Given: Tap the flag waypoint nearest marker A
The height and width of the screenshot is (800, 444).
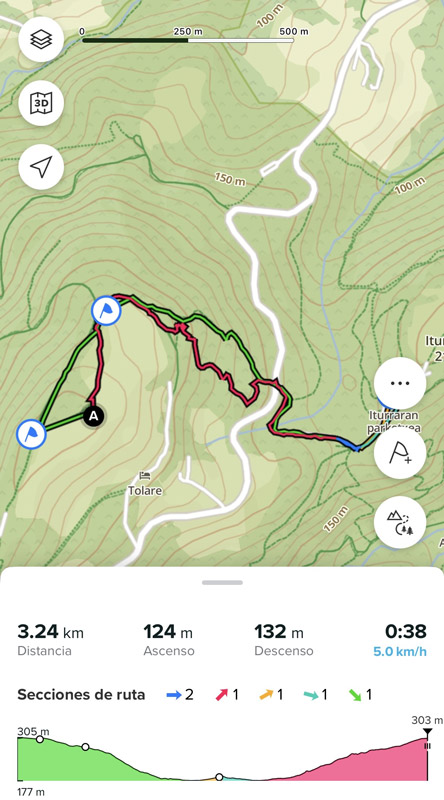Looking at the screenshot, I should click(31, 434).
